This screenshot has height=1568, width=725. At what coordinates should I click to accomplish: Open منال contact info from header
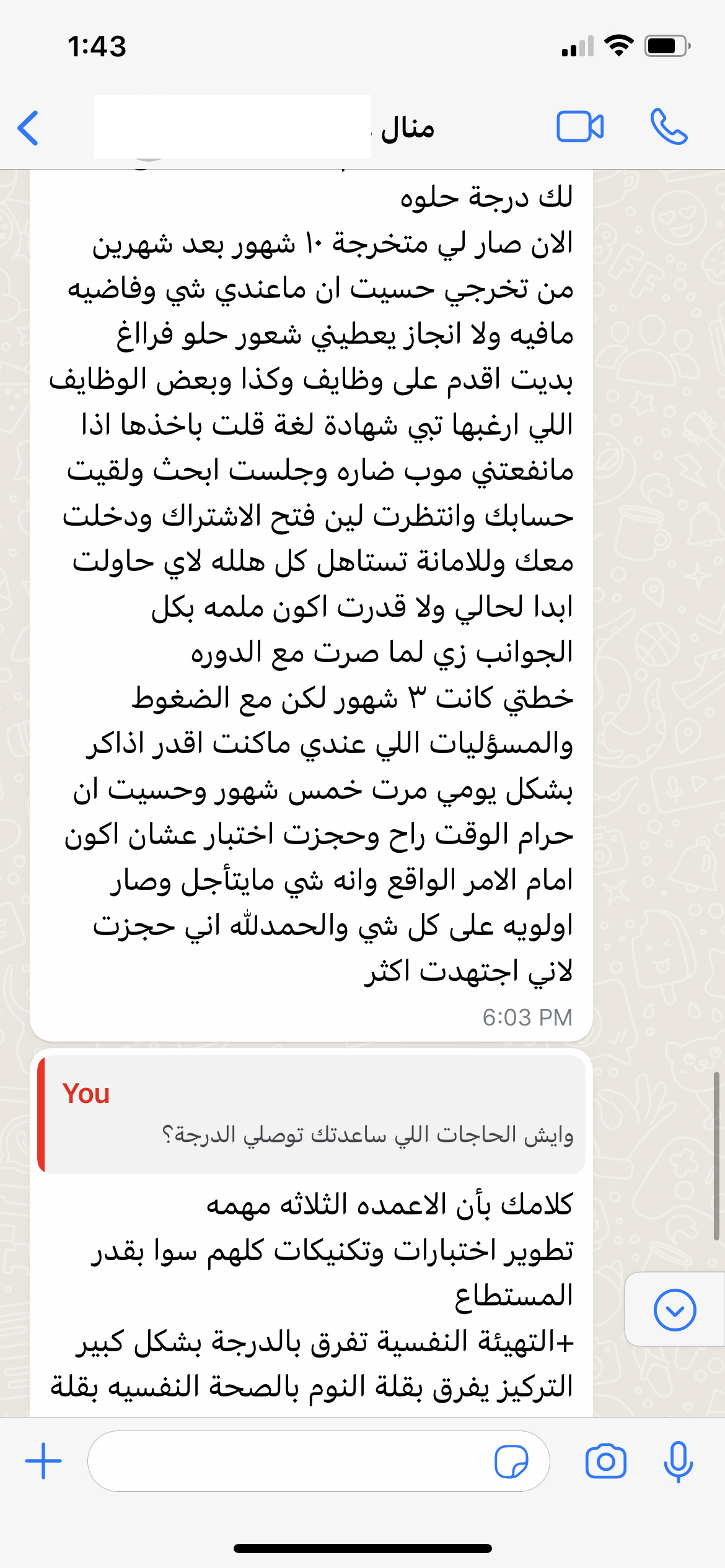[x=265, y=128]
